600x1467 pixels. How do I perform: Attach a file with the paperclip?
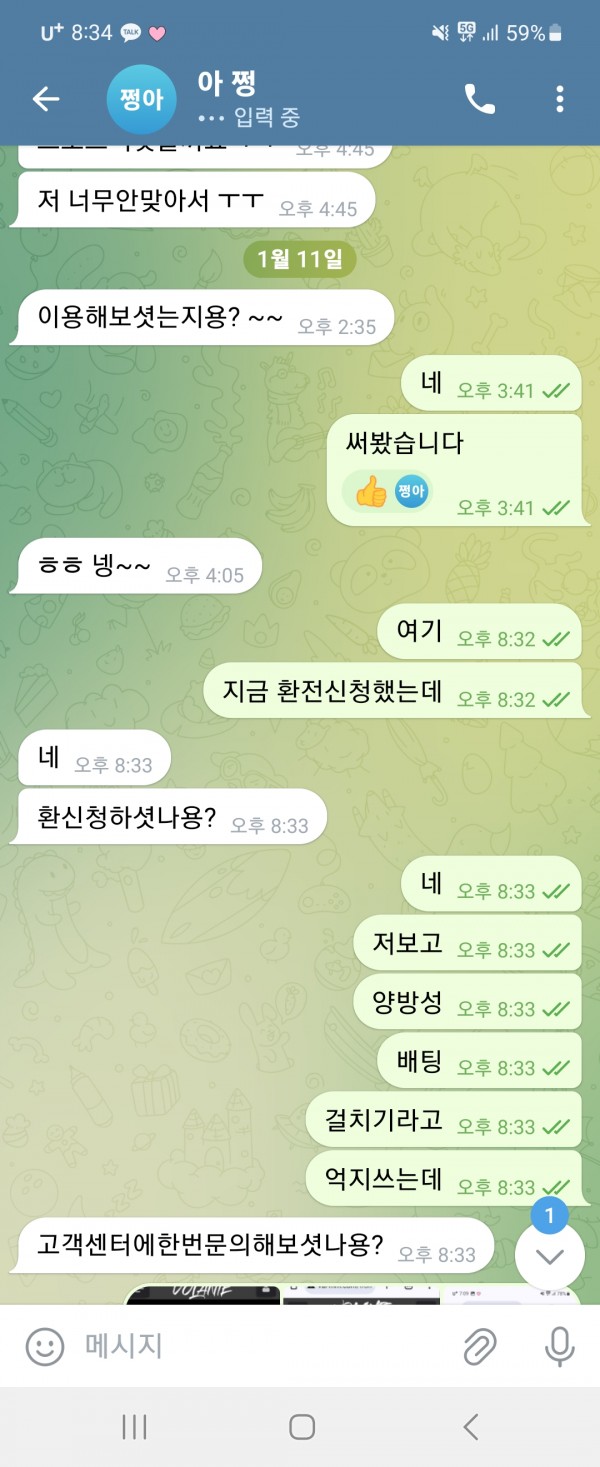click(480, 1346)
